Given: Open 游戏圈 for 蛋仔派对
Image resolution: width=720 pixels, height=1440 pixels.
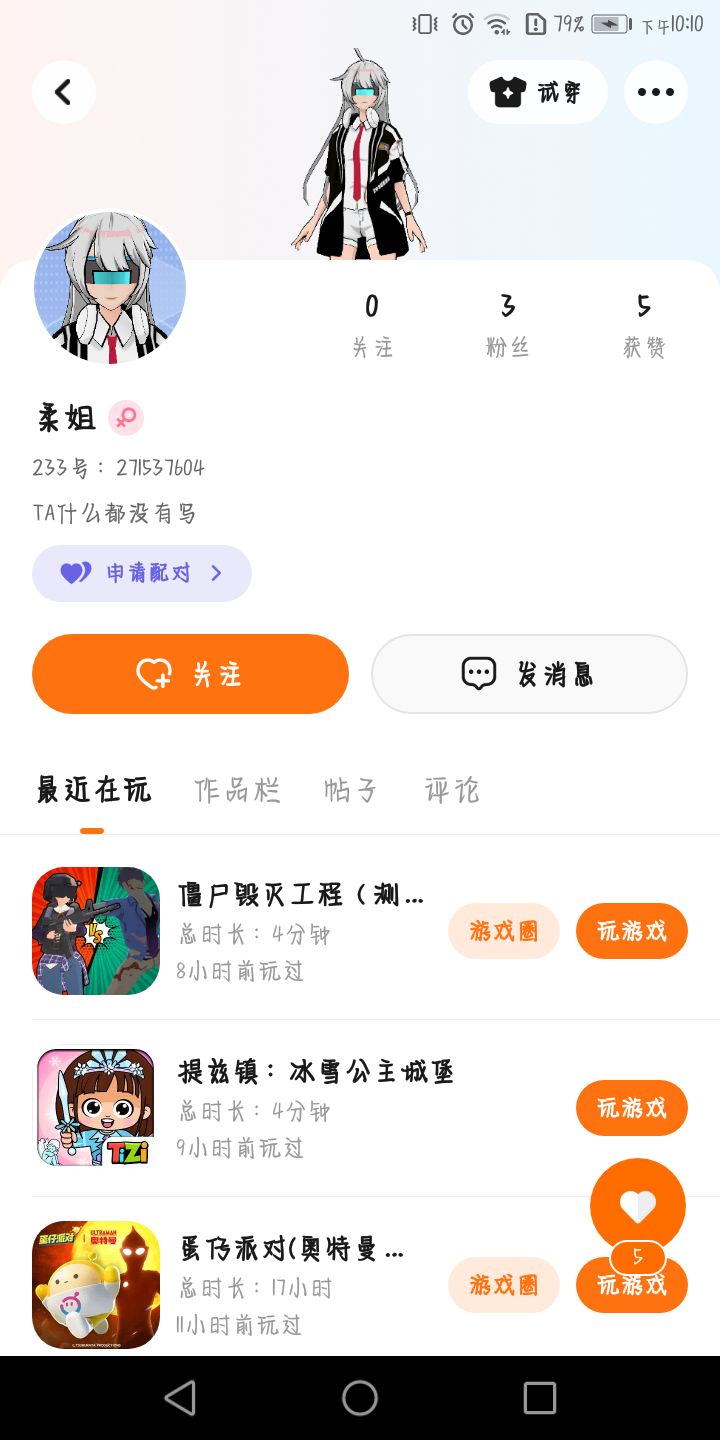Looking at the screenshot, I should click(x=503, y=1285).
